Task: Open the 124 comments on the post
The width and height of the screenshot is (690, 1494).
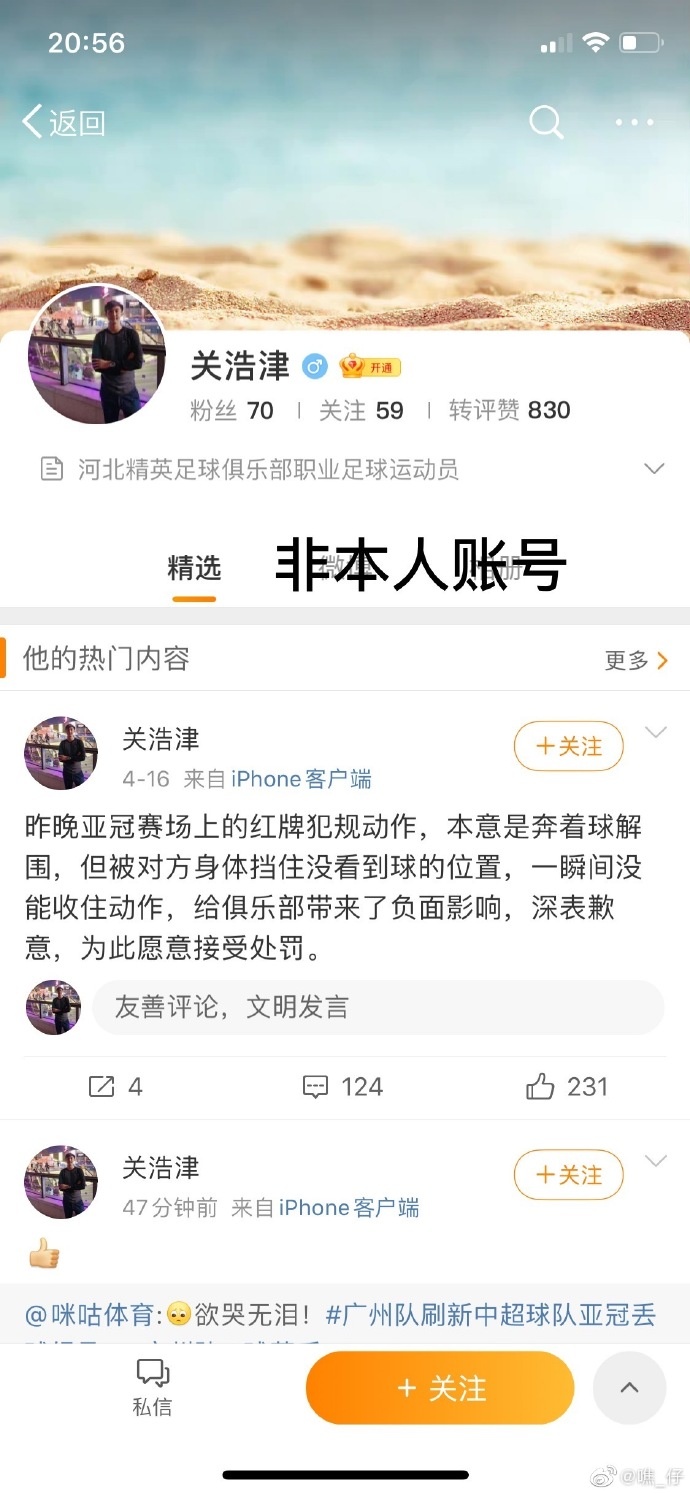Action: 343,1087
